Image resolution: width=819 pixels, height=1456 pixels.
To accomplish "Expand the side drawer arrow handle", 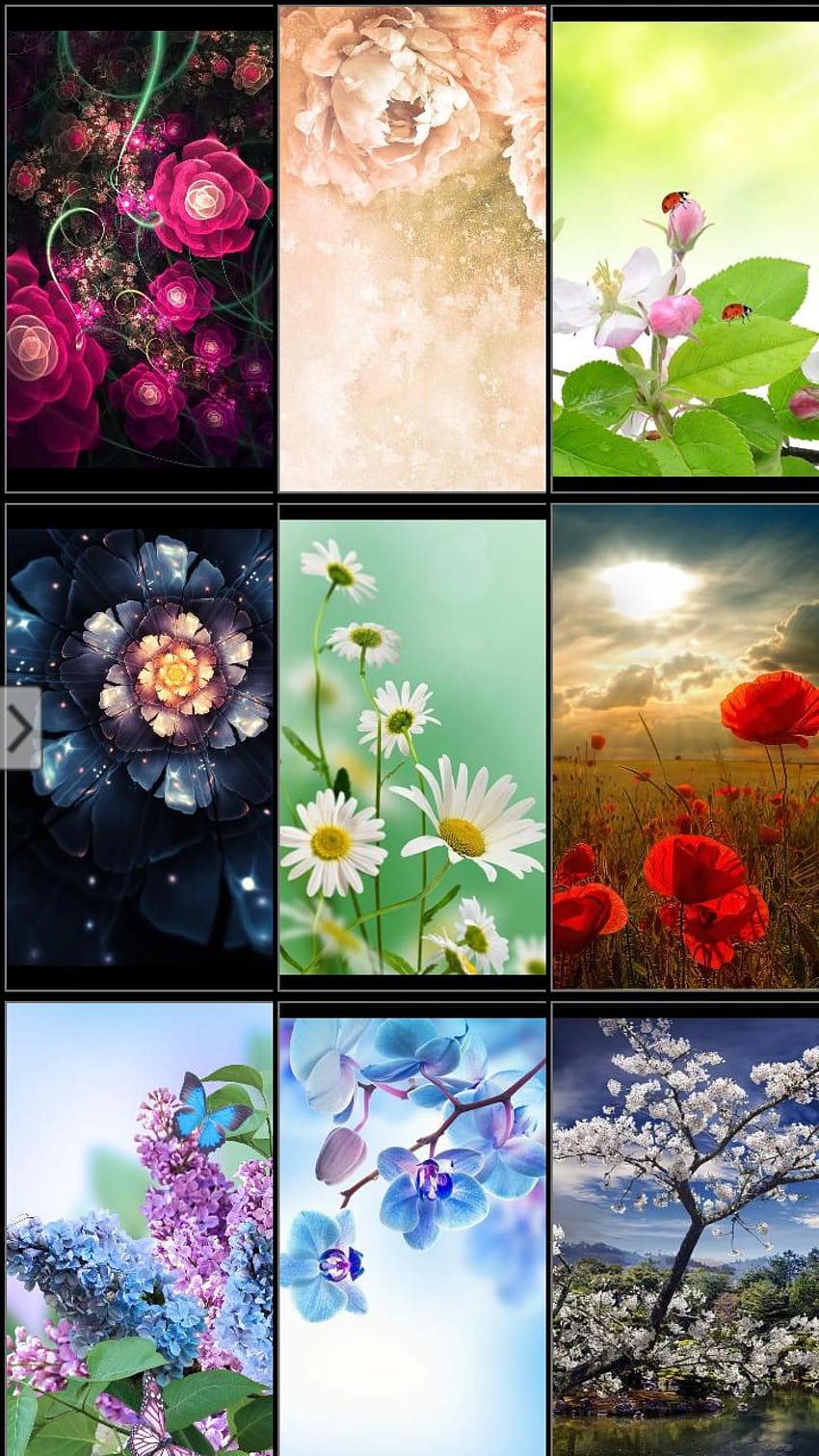I will click(20, 728).
